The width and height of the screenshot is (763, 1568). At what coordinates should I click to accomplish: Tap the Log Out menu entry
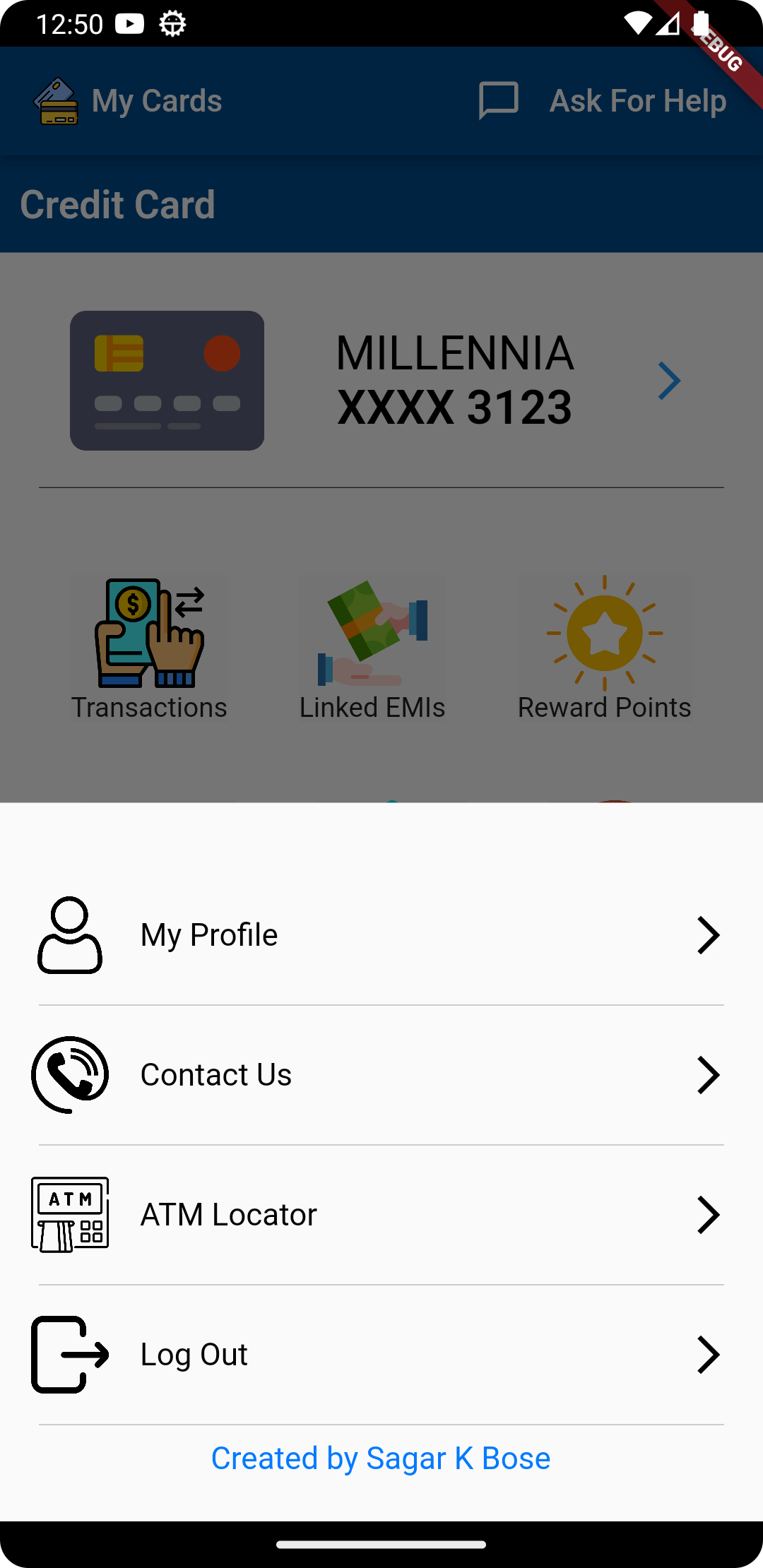(x=194, y=1354)
